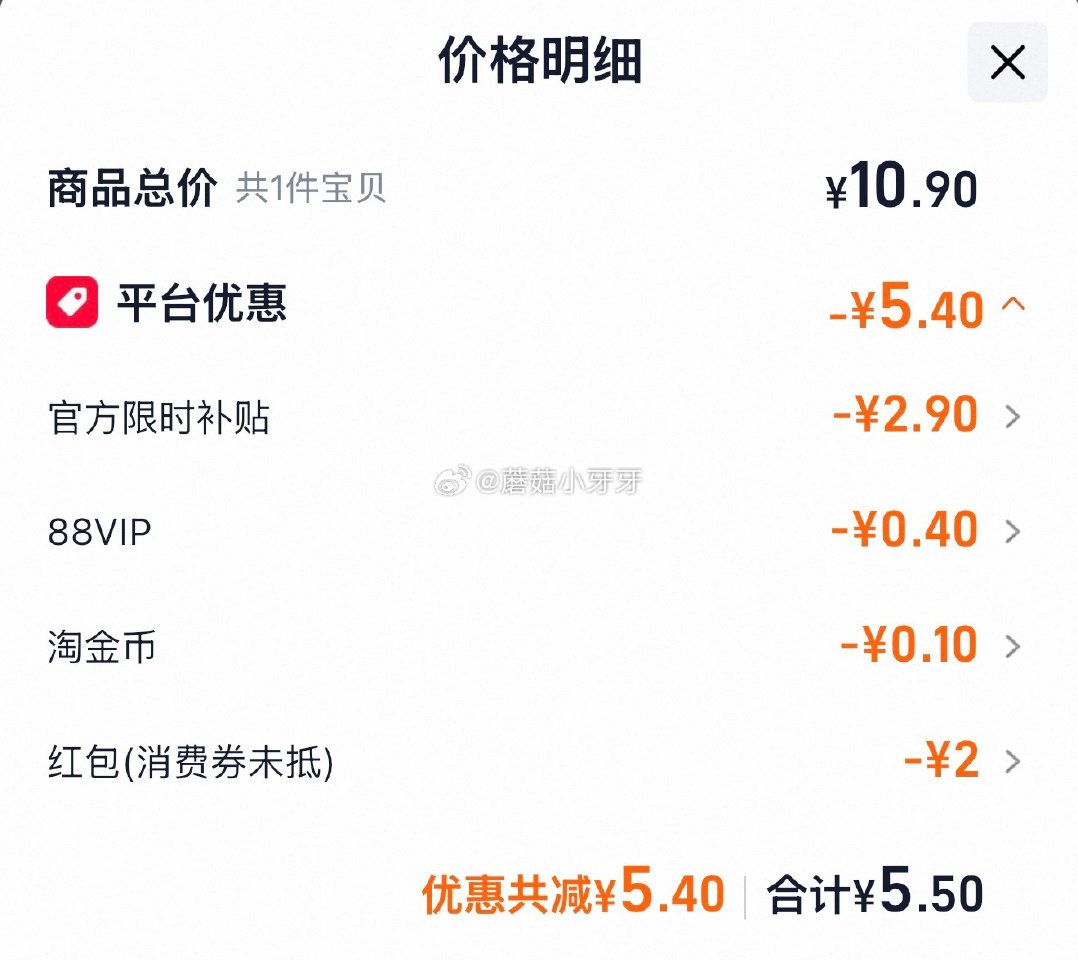
Task: Open the 淘金币 deduction details
Action: [1012, 646]
